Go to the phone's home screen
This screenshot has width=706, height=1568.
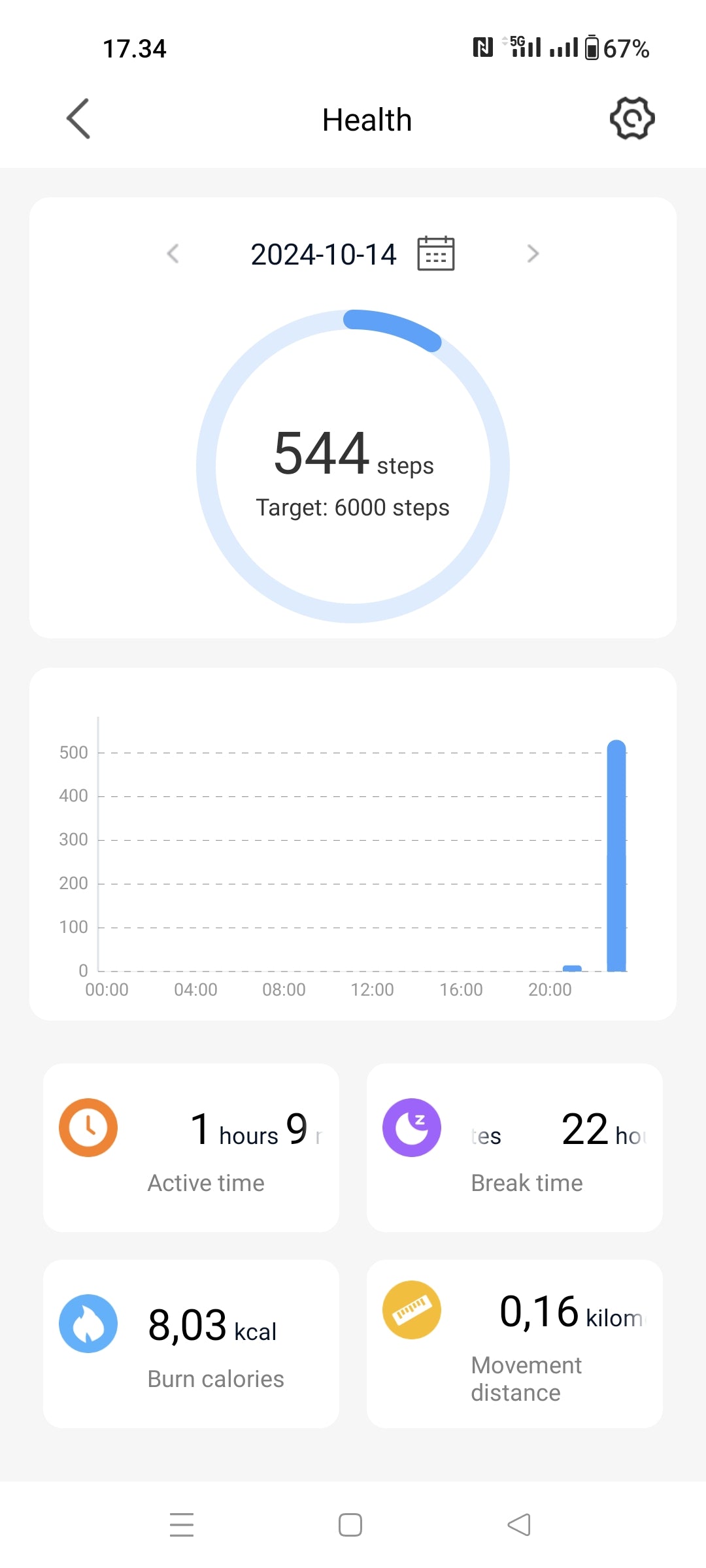[350, 1525]
